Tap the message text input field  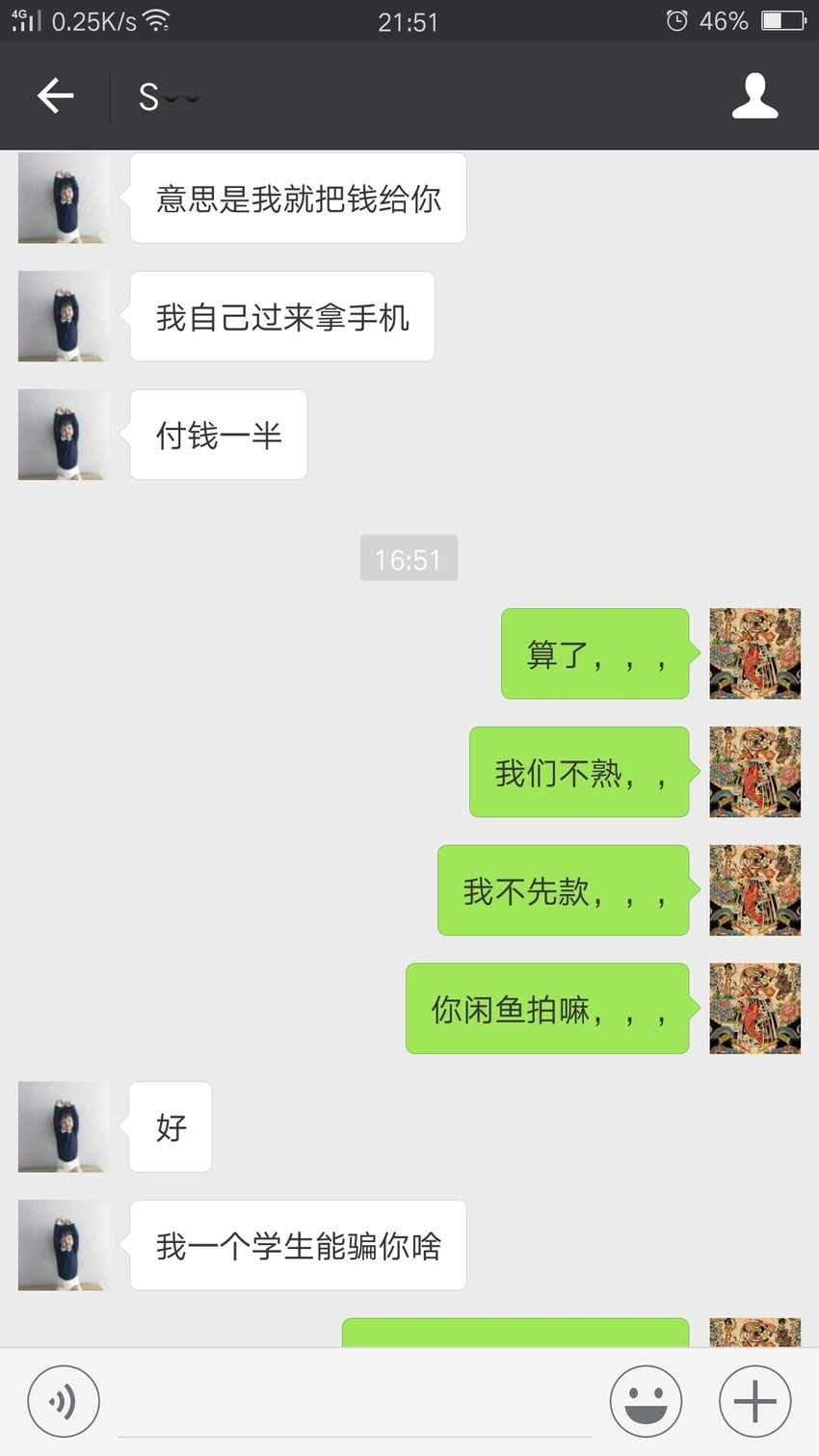click(355, 1403)
